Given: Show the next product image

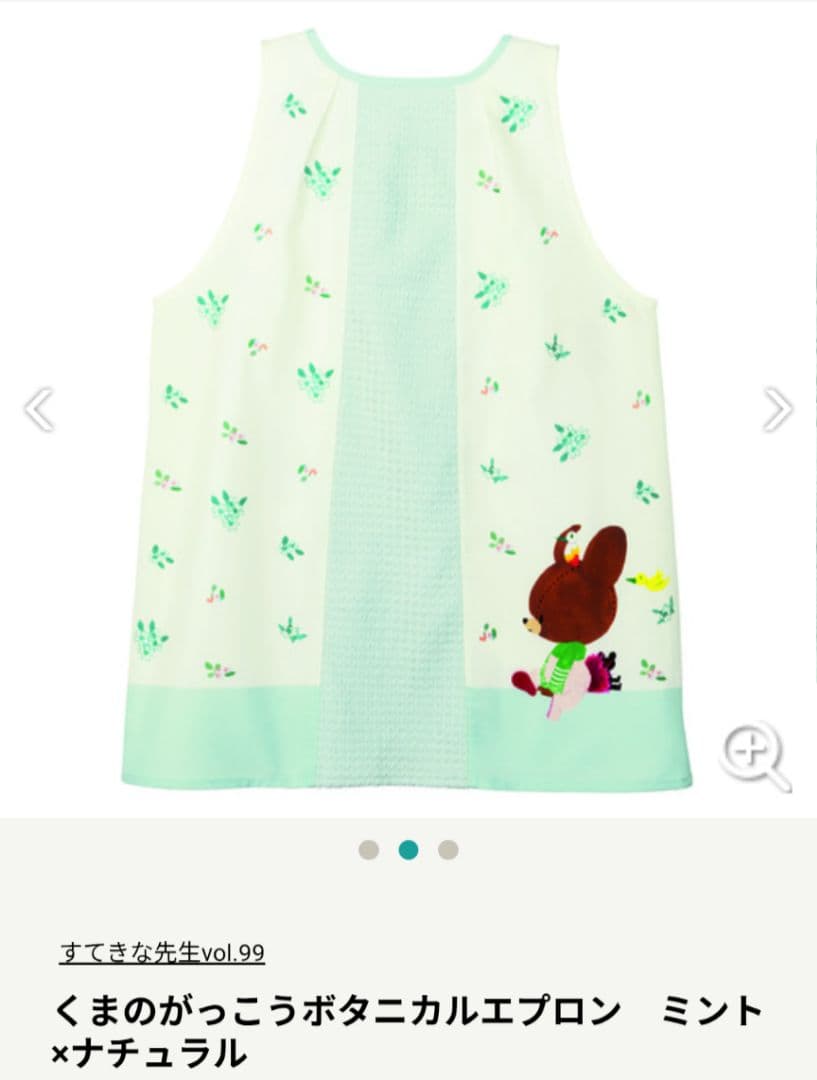Looking at the screenshot, I should (777, 409).
